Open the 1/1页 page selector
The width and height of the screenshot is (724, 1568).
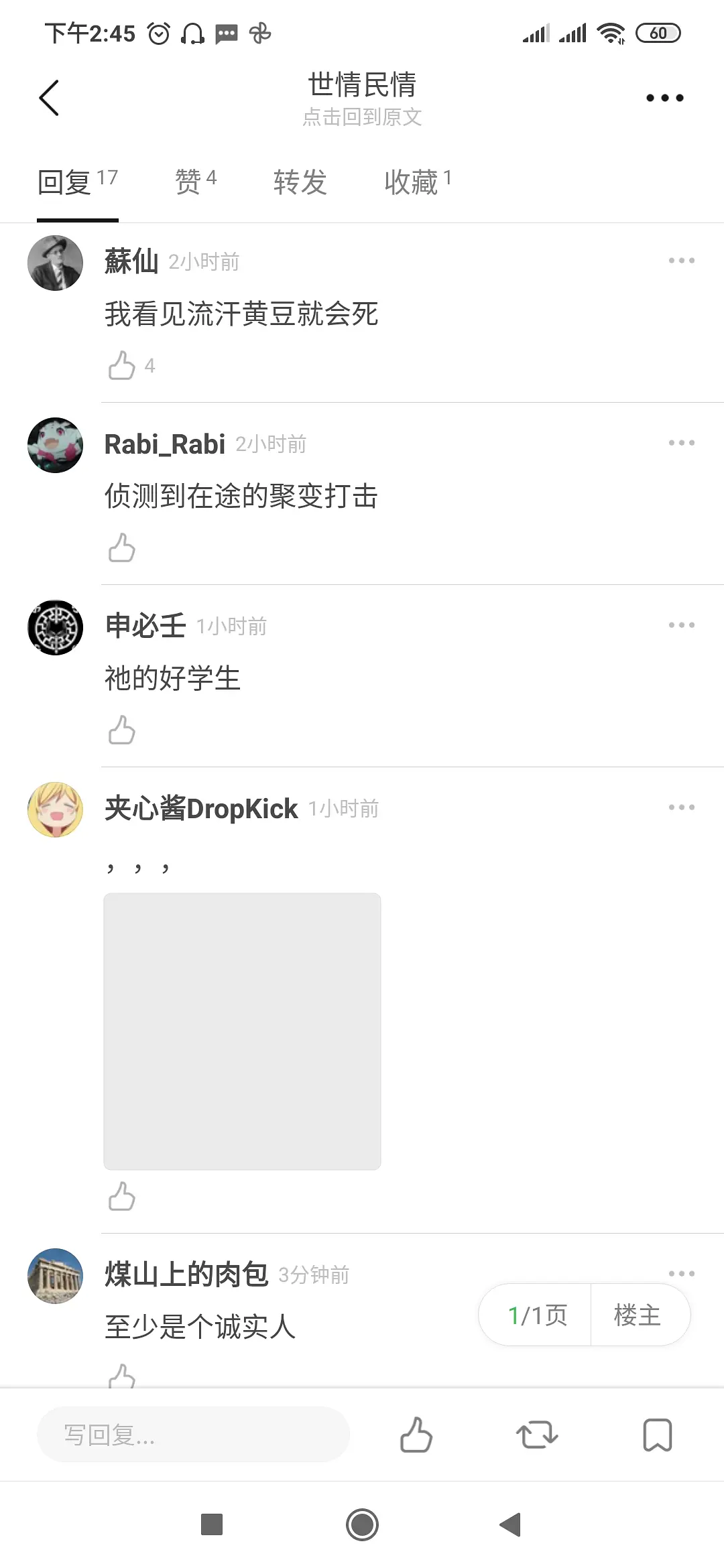pyautogui.click(x=536, y=1315)
